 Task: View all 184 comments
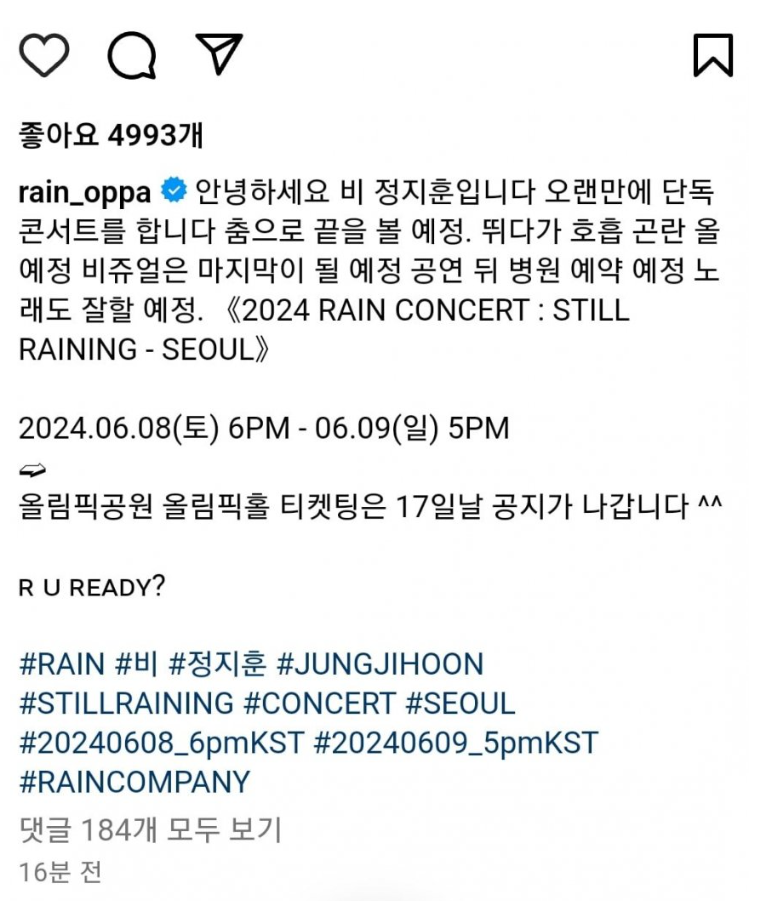150,829
